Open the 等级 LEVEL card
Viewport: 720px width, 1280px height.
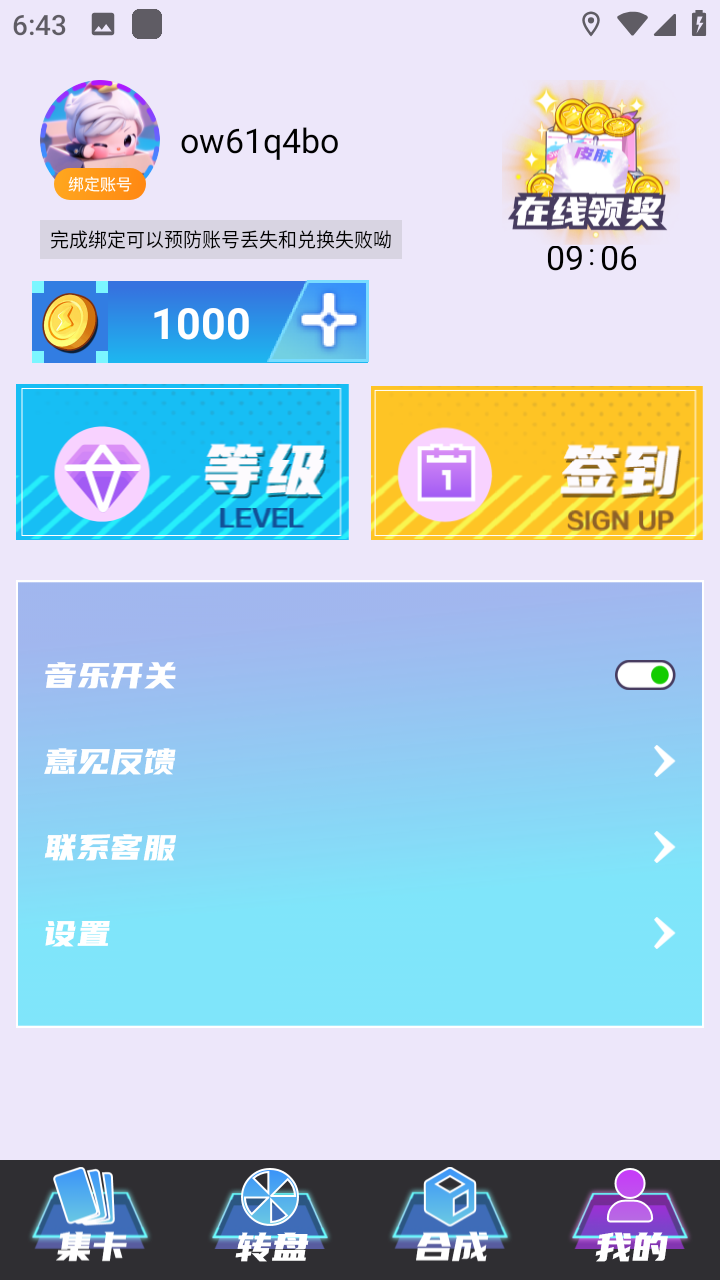pos(182,462)
